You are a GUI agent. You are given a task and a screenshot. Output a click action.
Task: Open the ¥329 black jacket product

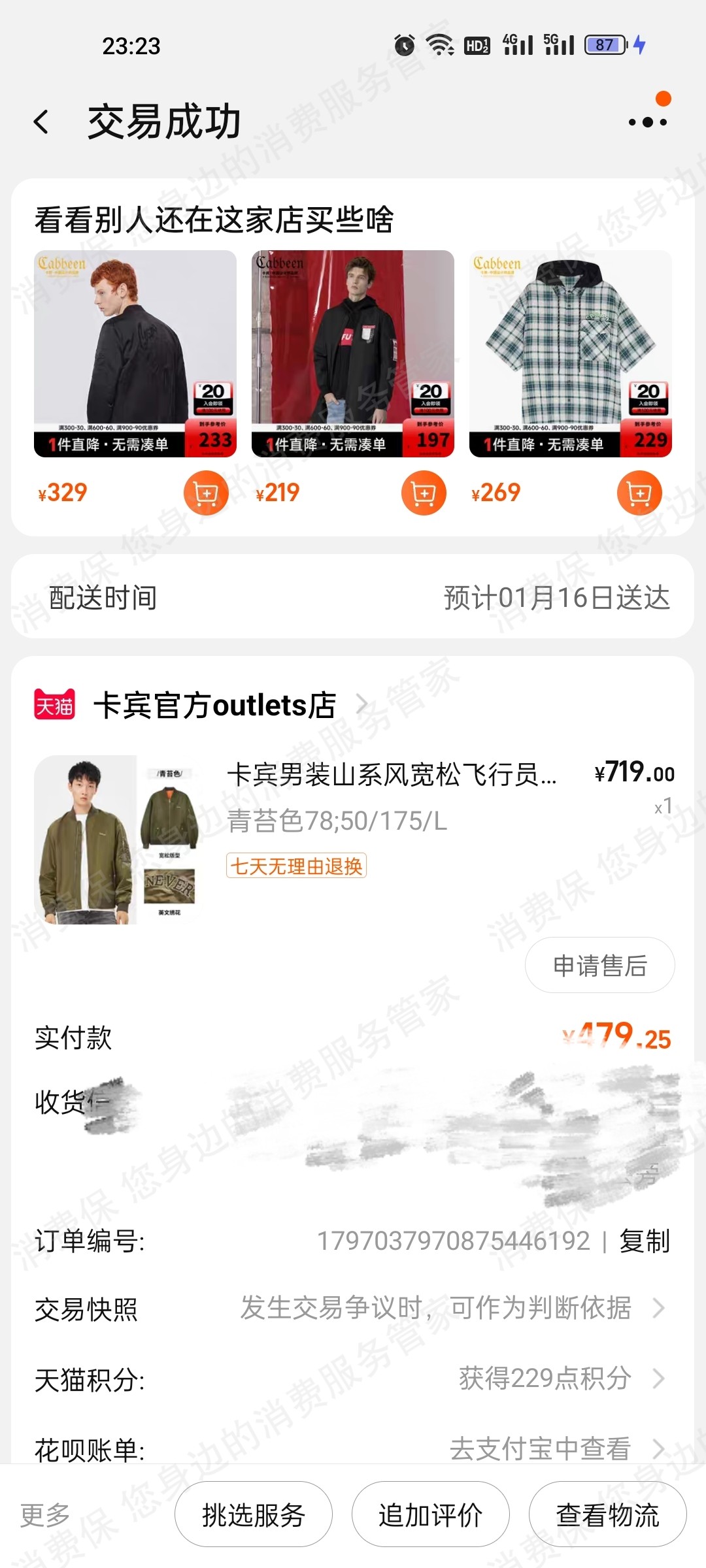(135, 353)
